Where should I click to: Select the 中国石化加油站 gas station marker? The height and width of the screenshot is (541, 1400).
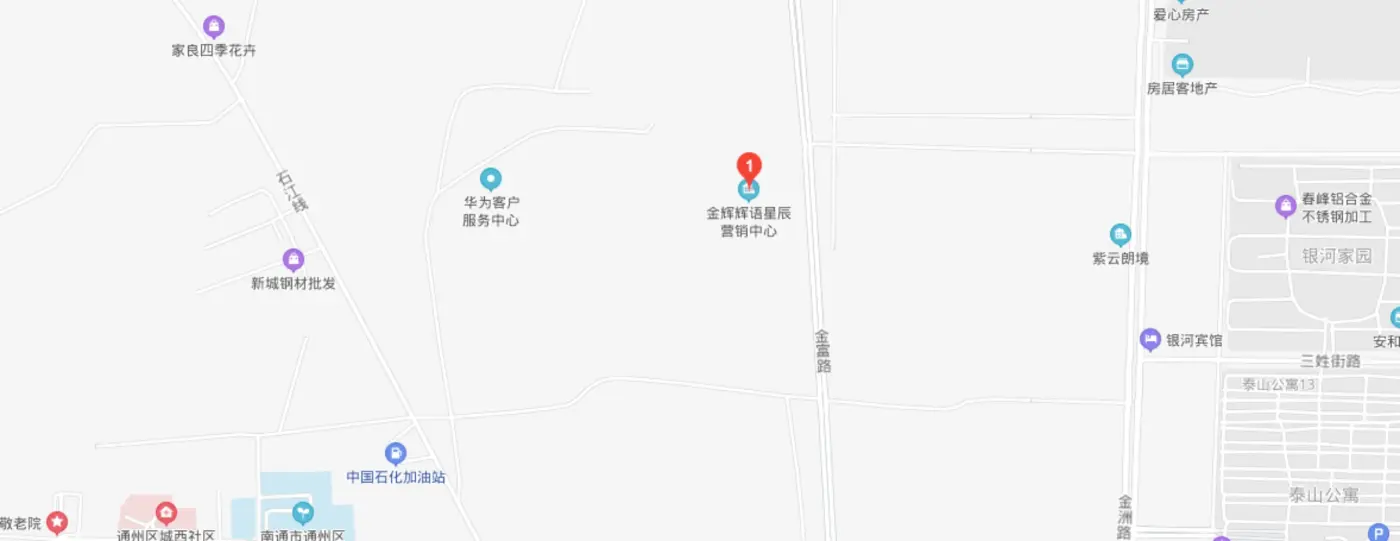396,454
